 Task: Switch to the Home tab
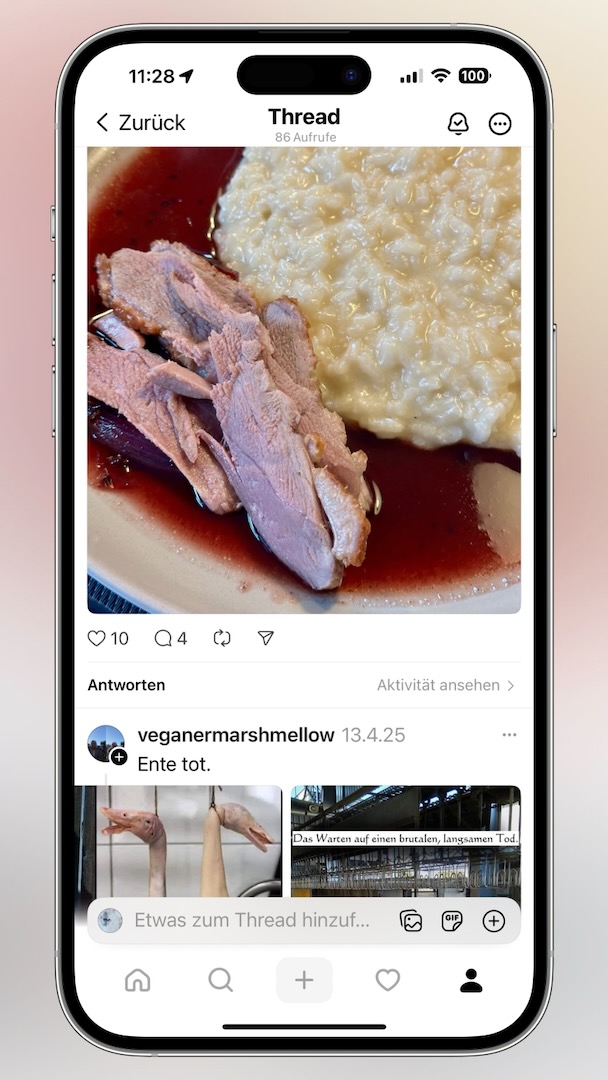tap(137, 981)
